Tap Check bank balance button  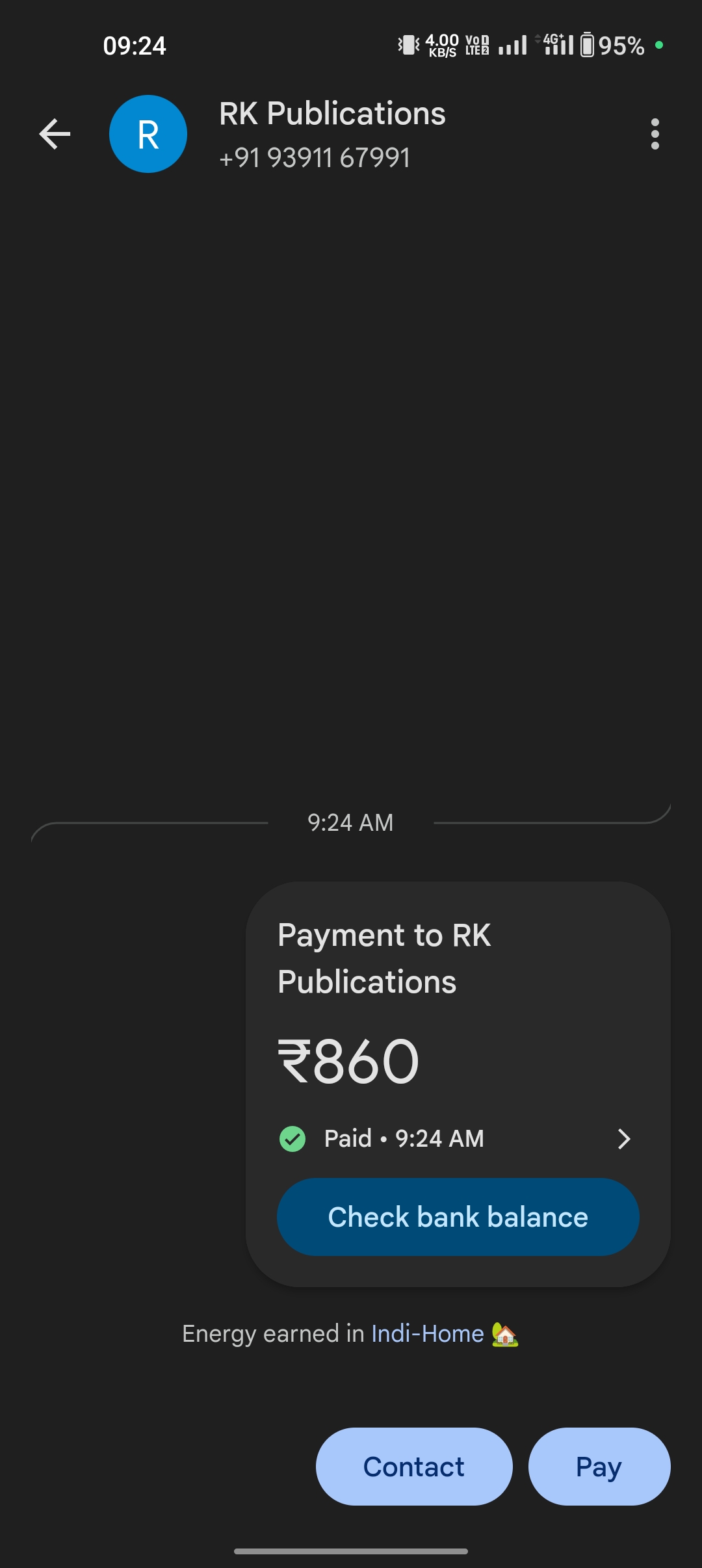(458, 1217)
